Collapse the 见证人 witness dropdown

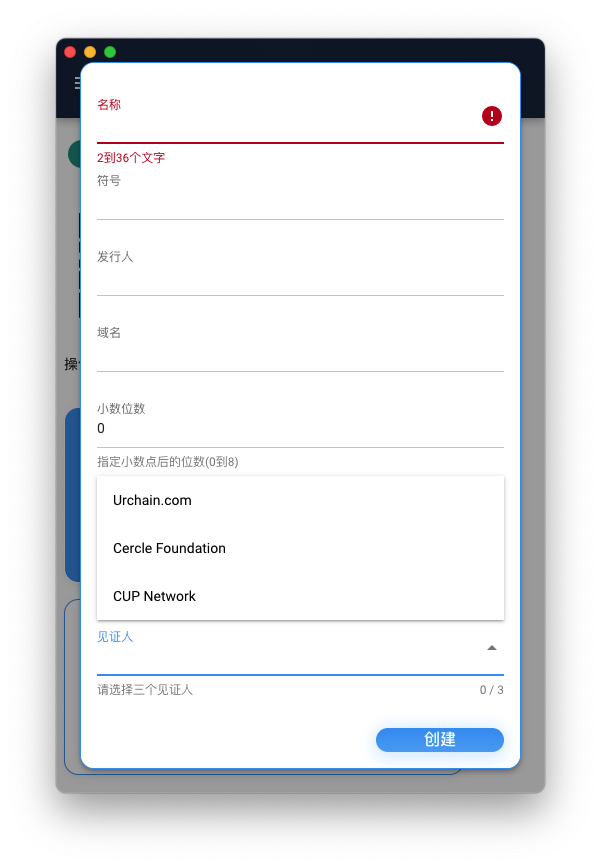[491, 648]
